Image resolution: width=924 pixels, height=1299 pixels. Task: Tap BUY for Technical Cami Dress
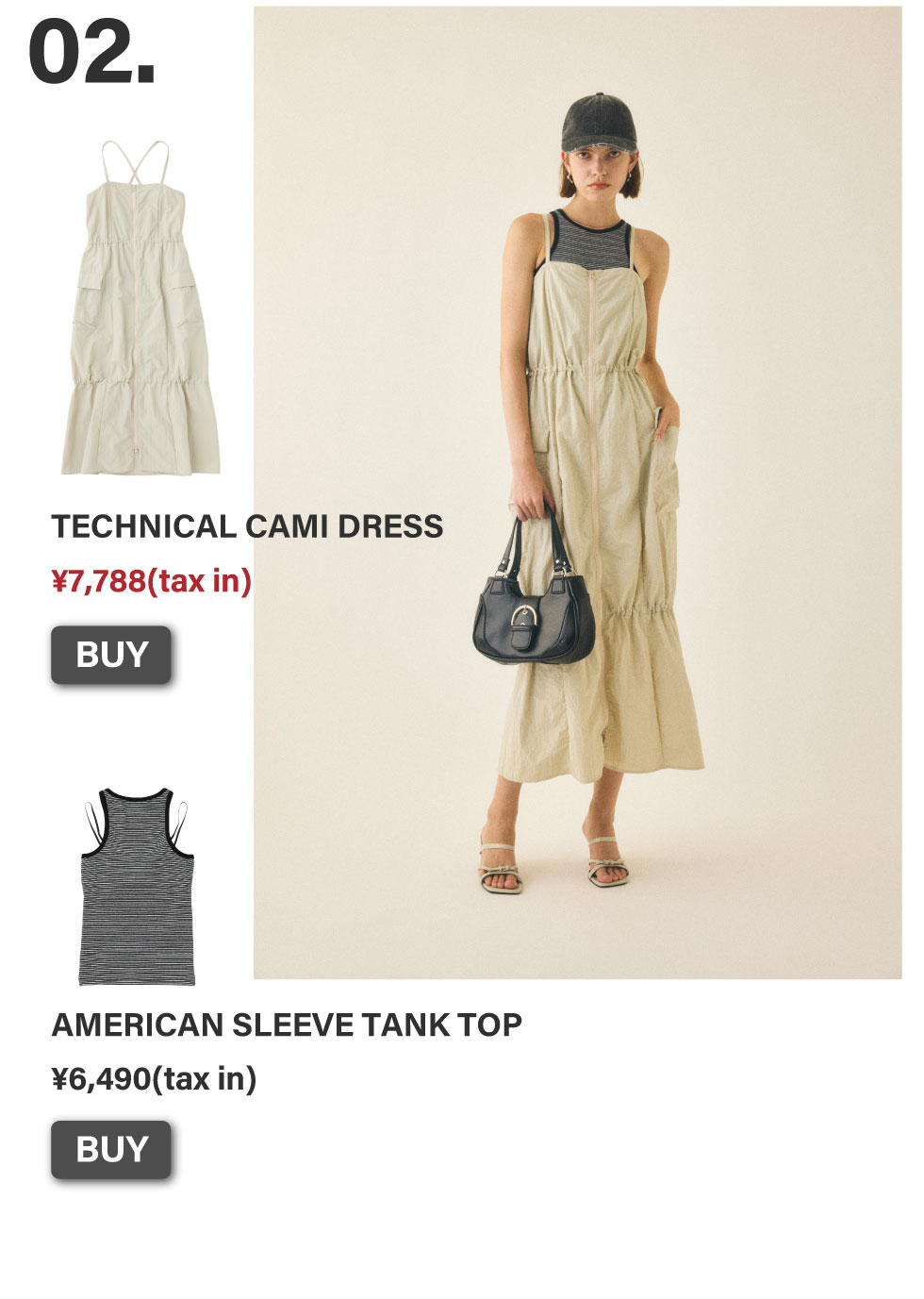tap(111, 655)
